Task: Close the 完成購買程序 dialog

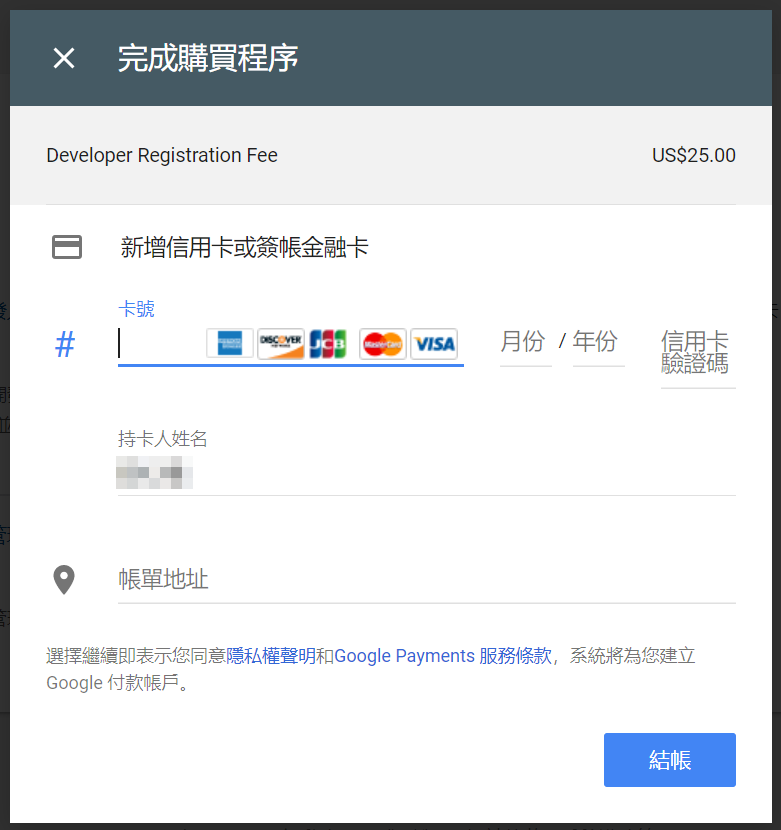Action: tap(64, 58)
